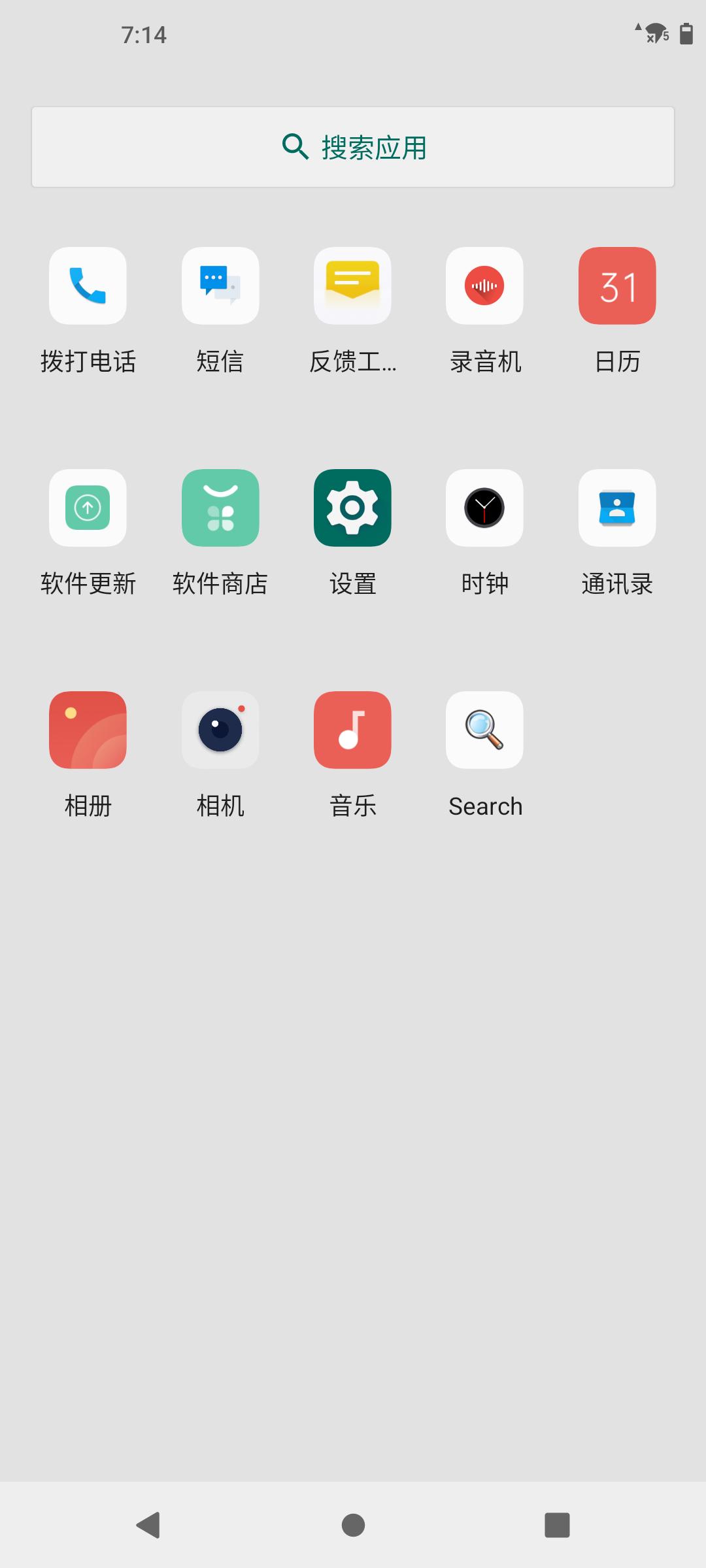706x1568 pixels.
Task: Launch the 时钟 clock app
Action: pyautogui.click(x=484, y=508)
